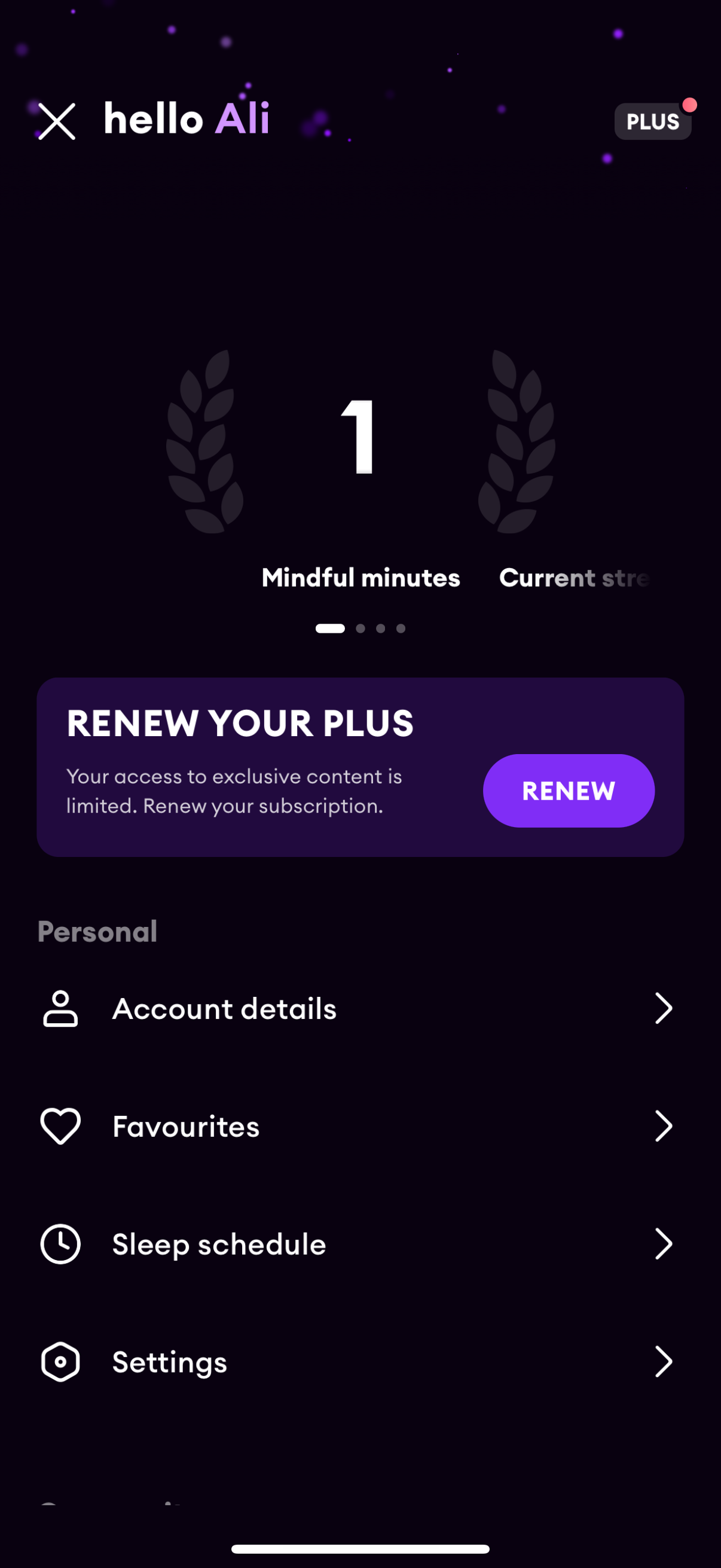Open Account details

coord(359,1009)
